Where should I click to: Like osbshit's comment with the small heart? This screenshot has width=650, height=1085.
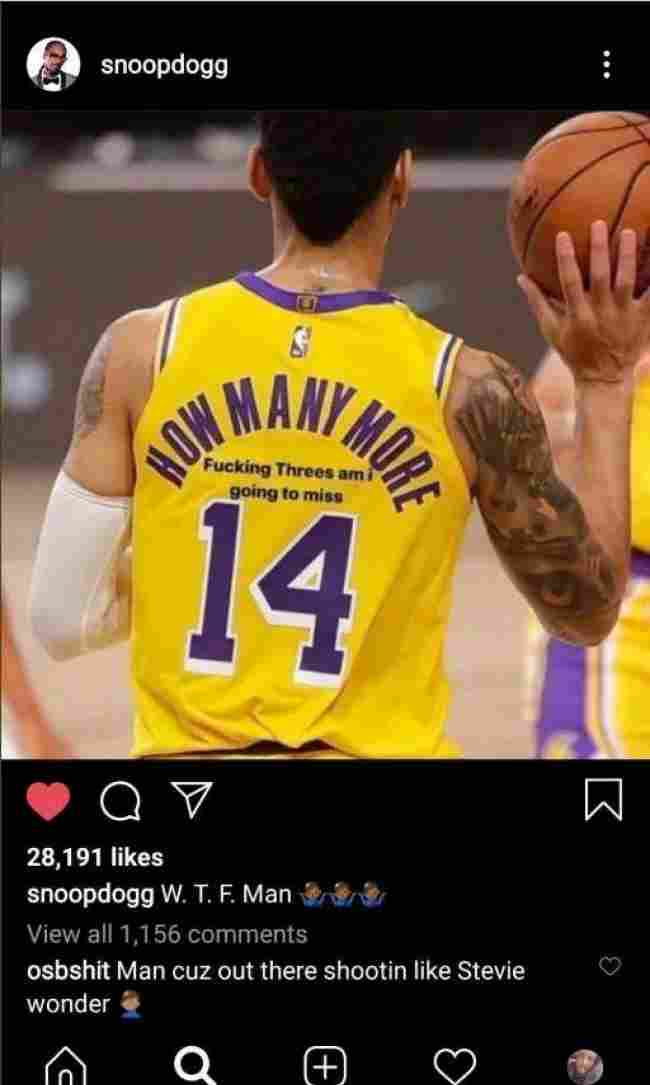609,966
